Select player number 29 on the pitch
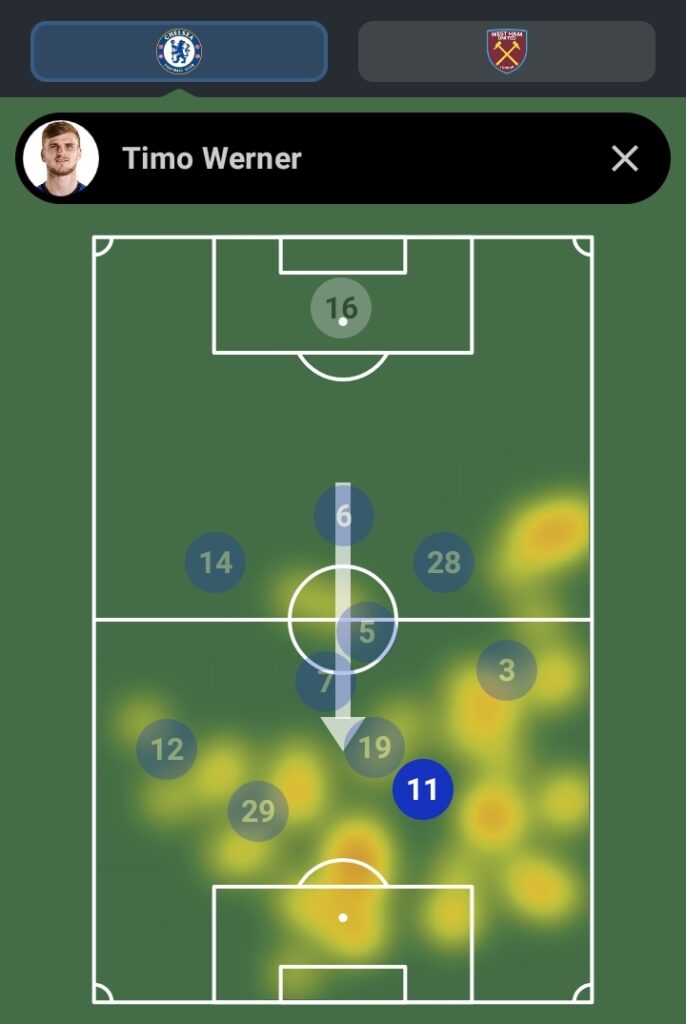This screenshot has width=686, height=1024. pyautogui.click(x=258, y=811)
